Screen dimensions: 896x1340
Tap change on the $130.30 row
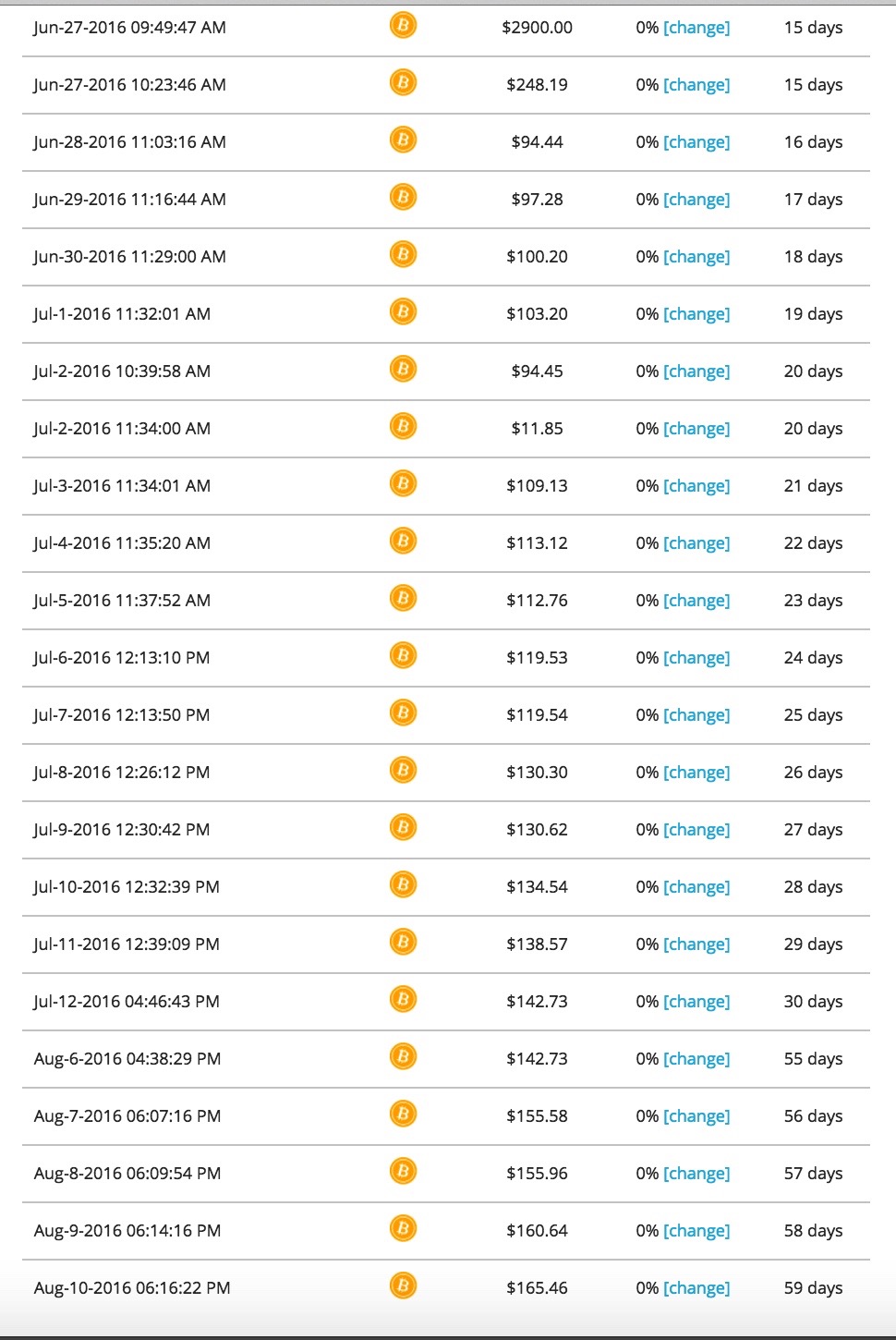pyautogui.click(x=696, y=773)
